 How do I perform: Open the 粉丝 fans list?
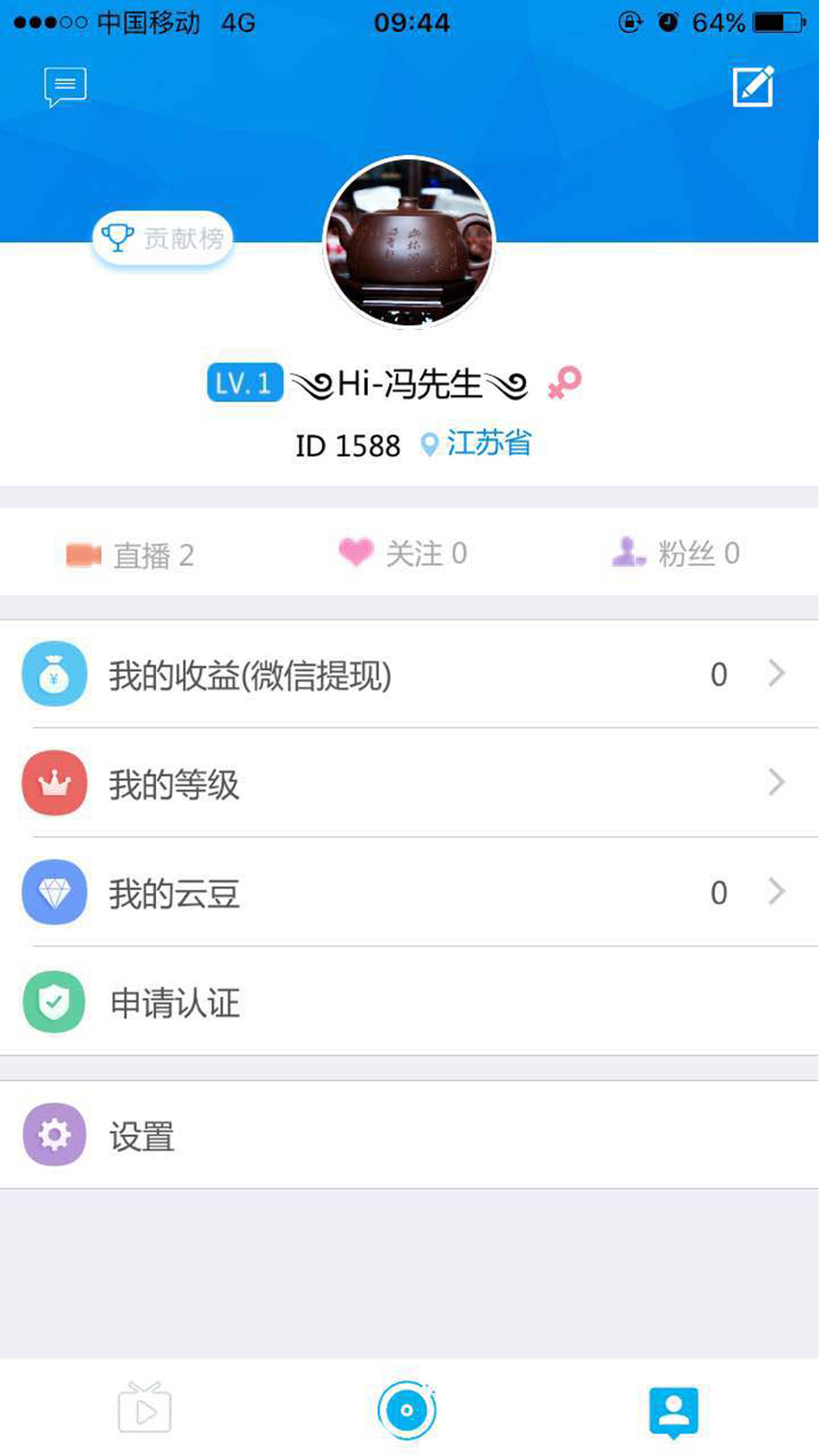(676, 553)
